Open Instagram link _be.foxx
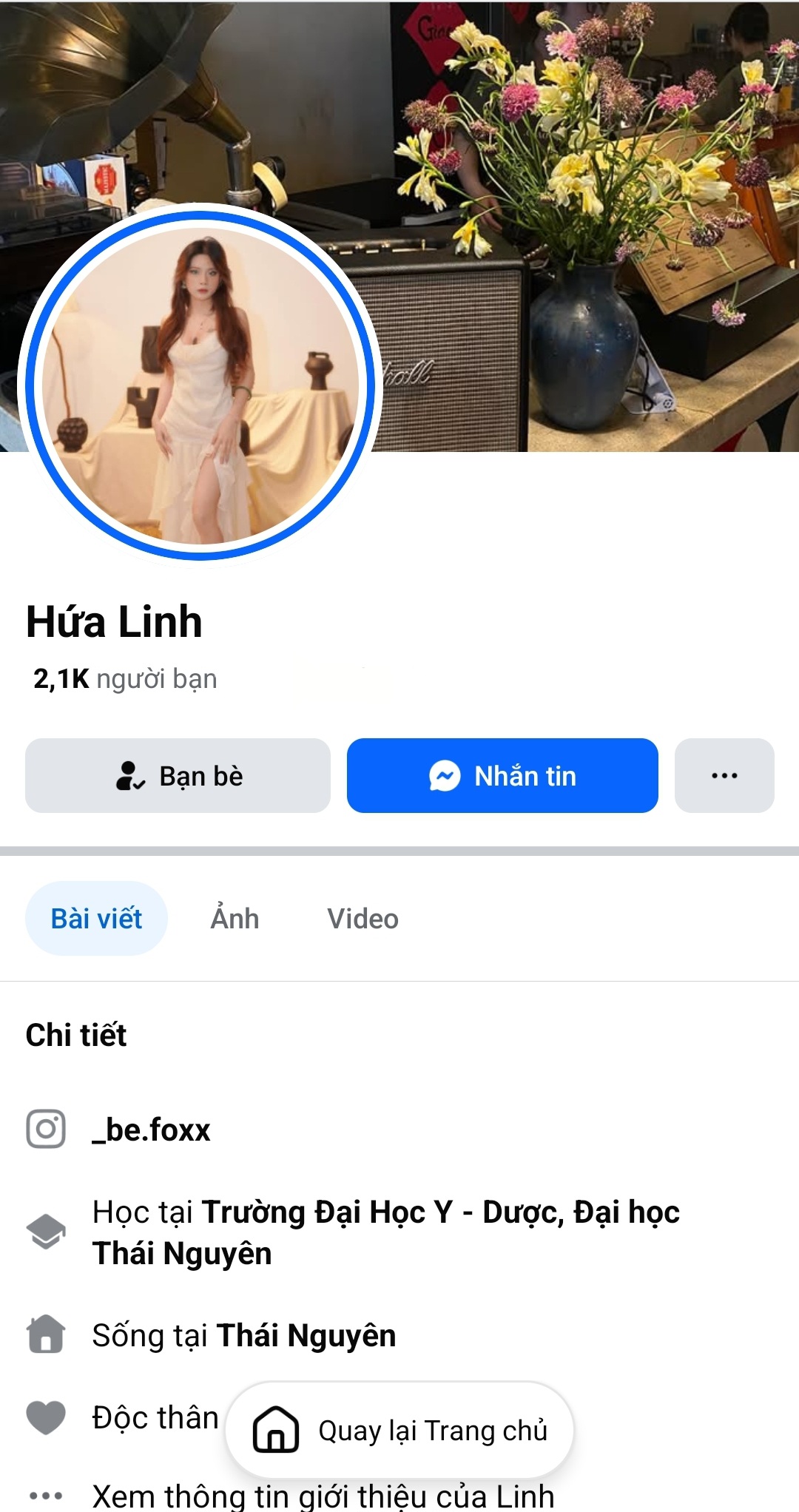799x1512 pixels. pos(151,1130)
